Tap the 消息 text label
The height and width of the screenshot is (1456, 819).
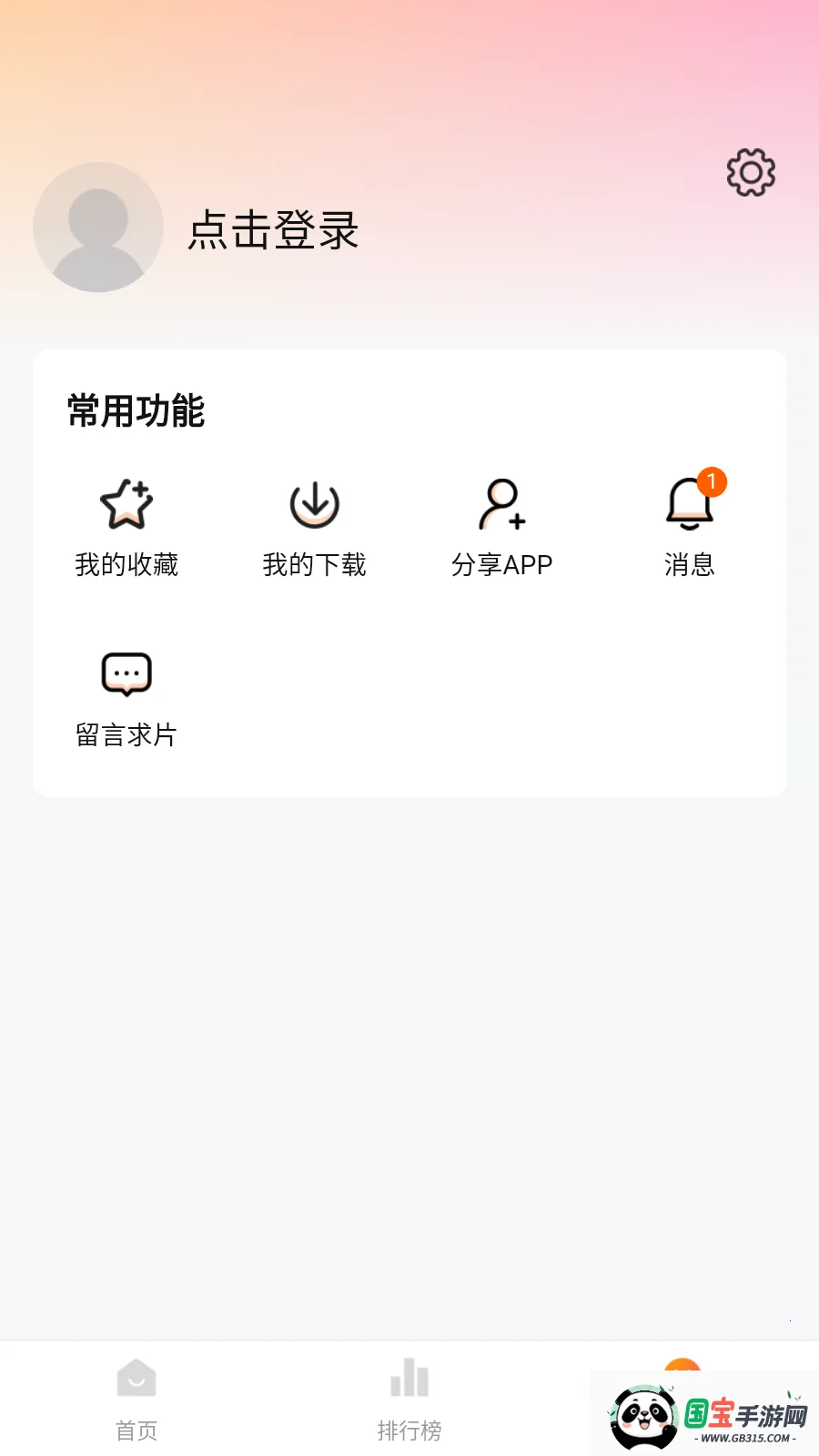[x=690, y=565]
